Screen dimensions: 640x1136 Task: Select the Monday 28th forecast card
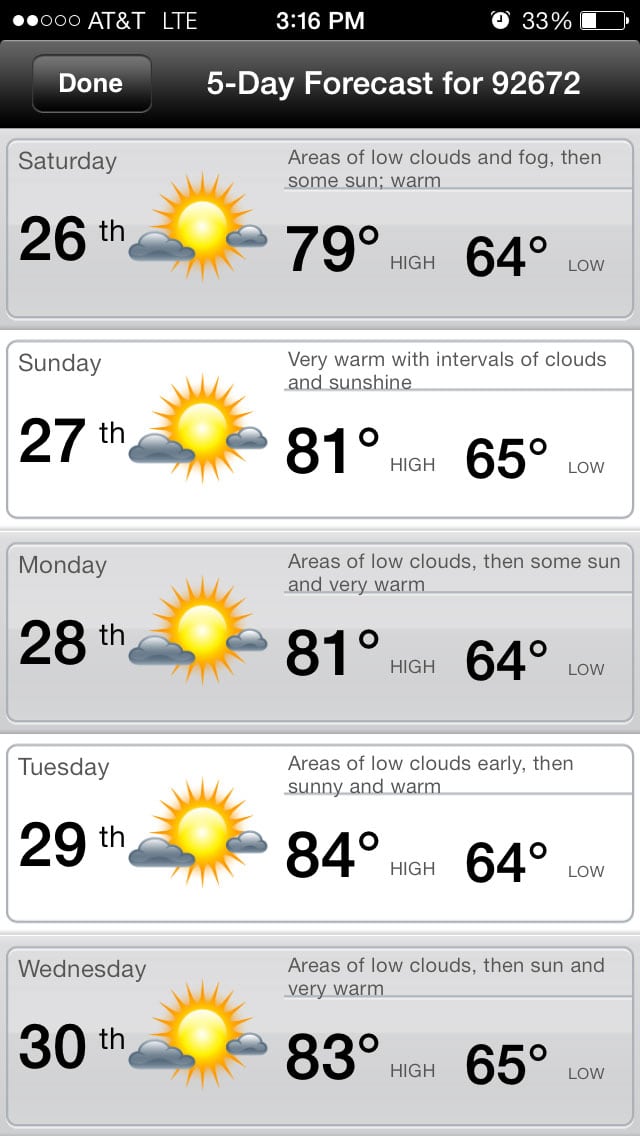click(x=320, y=632)
